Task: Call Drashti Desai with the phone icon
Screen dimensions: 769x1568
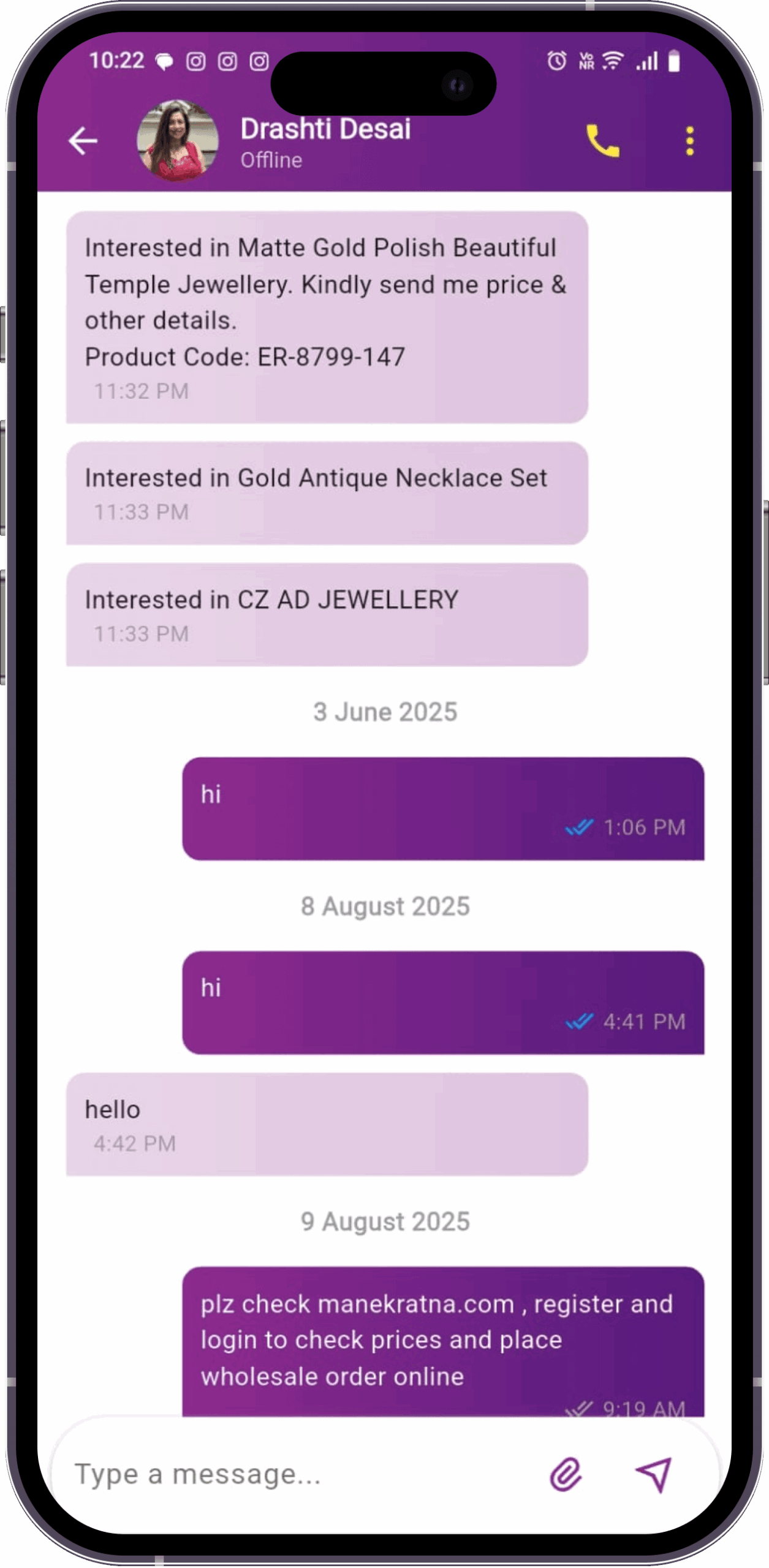Action: [x=603, y=141]
